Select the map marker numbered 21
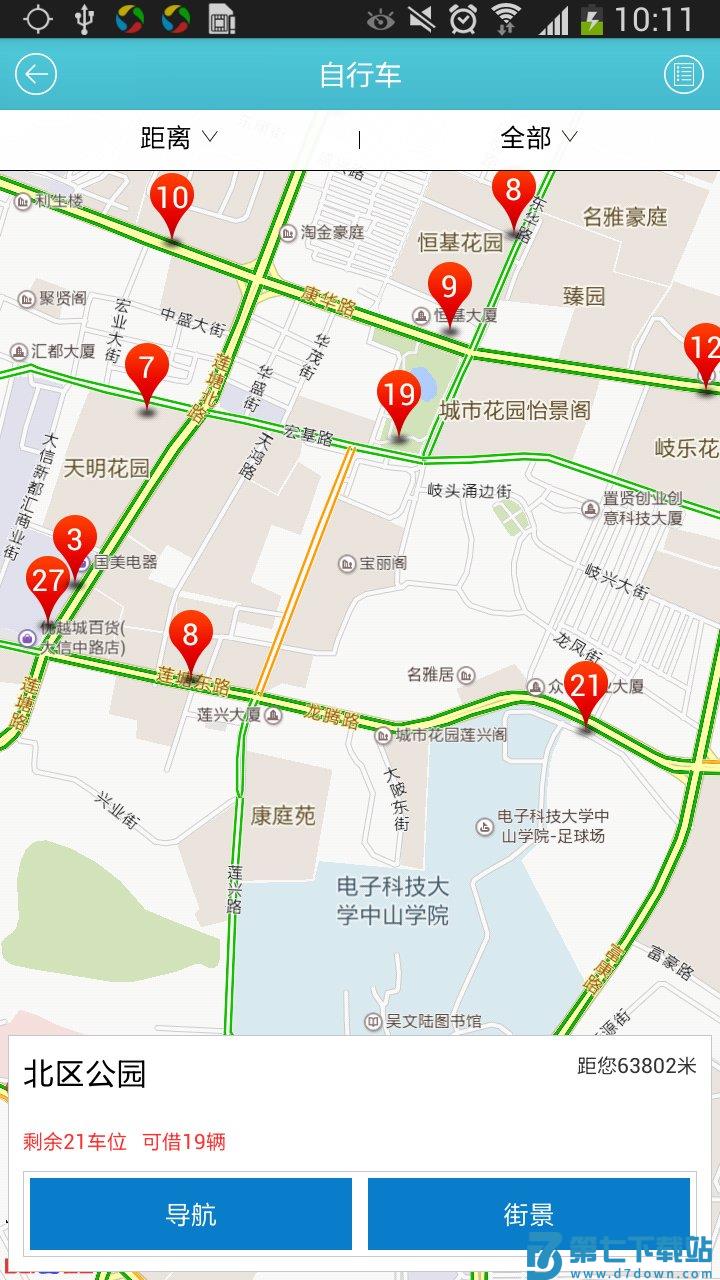 (586, 688)
